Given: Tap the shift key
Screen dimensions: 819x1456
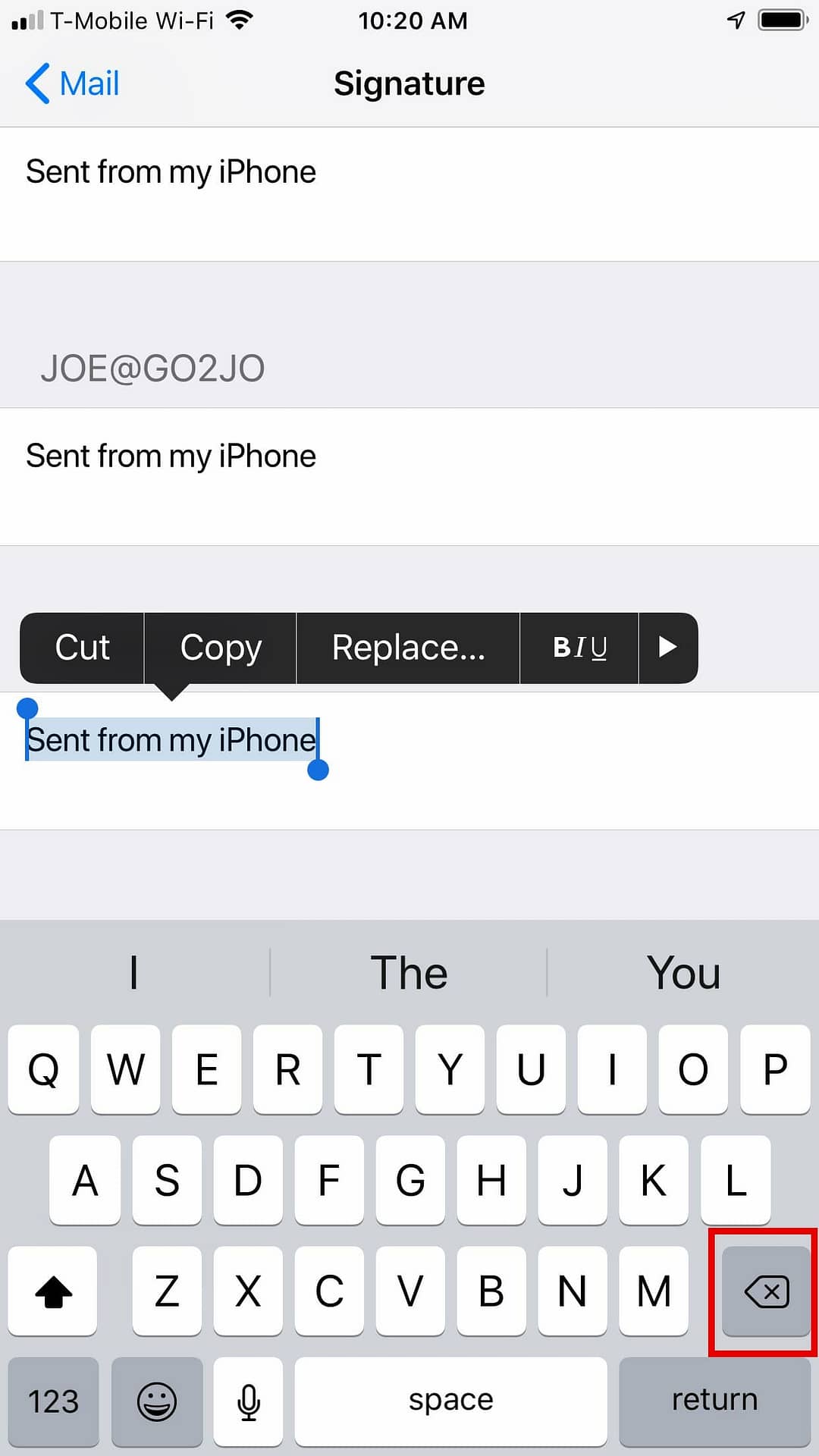Looking at the screenshot, I should click(x=52, y=1291).
